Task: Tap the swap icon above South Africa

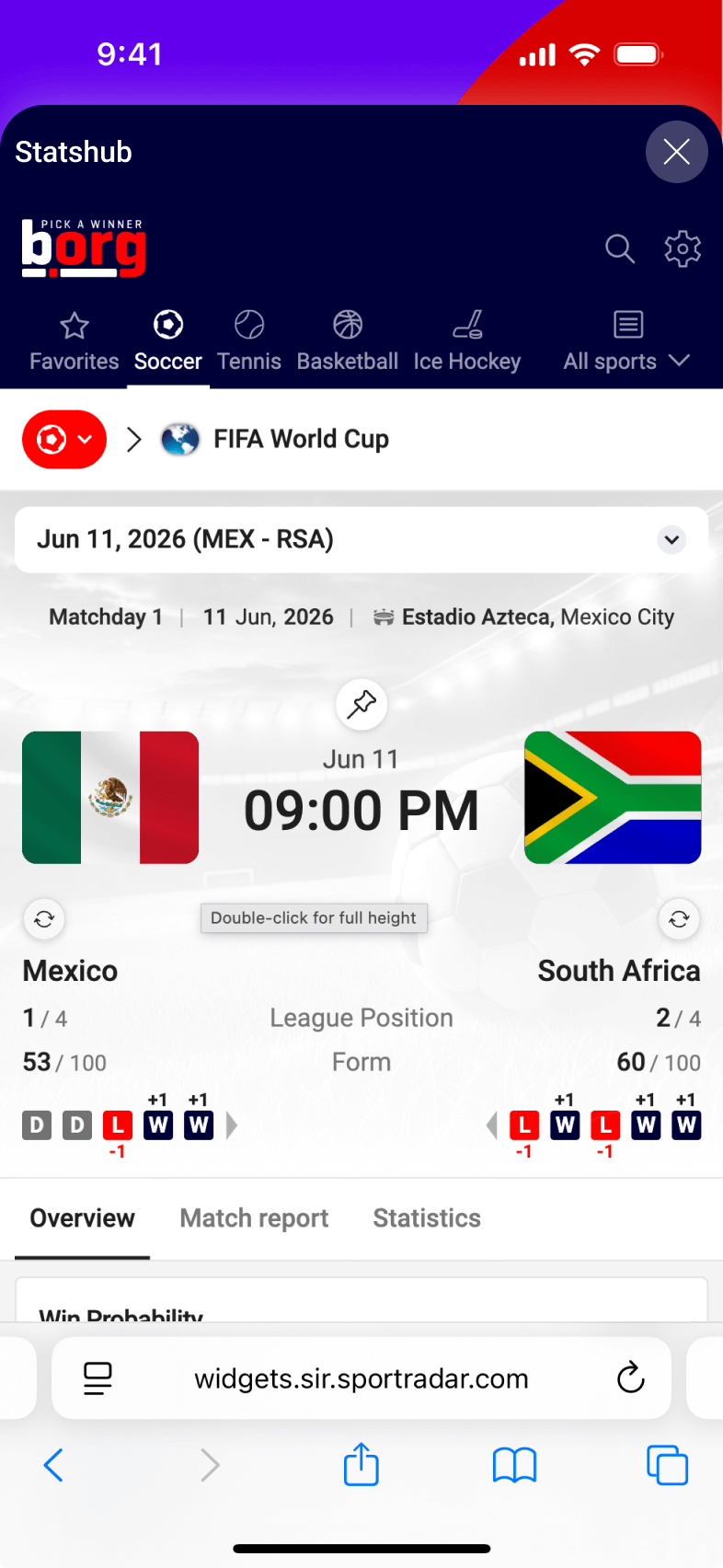Action: 679,918
